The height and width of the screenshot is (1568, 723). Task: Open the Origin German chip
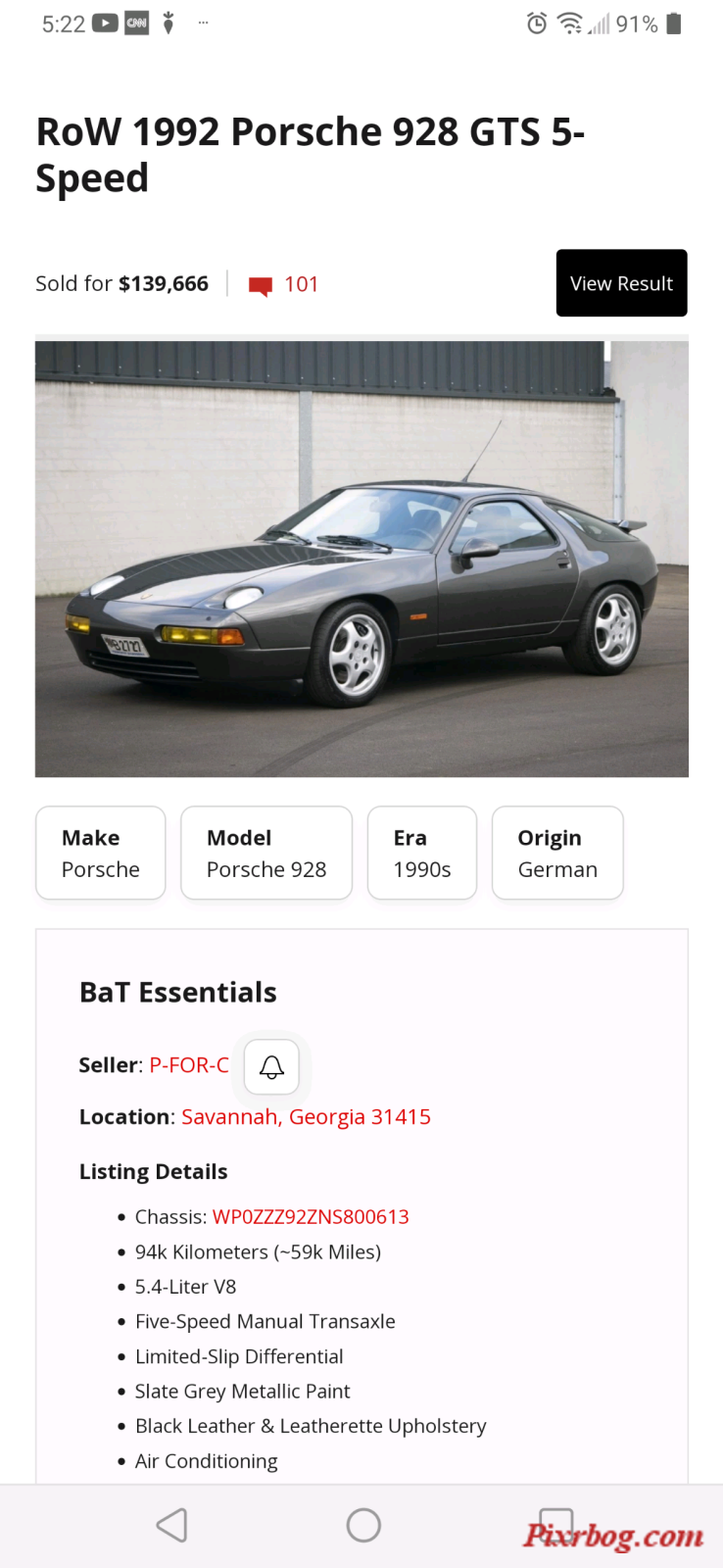tap(557, 853)
